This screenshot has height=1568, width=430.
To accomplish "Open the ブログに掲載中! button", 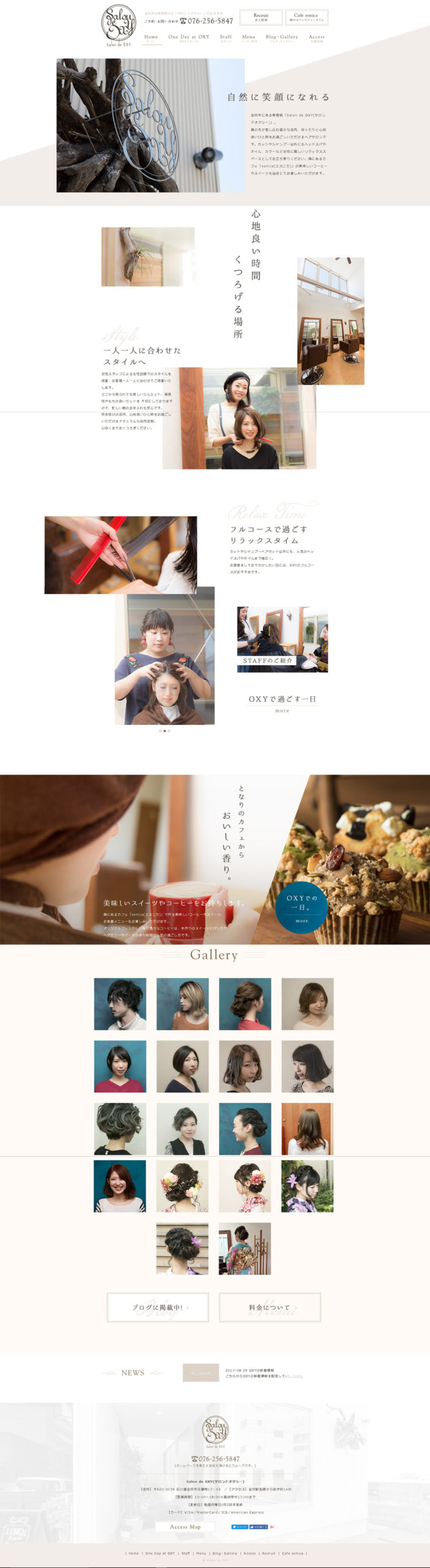I will [158, 1307].
